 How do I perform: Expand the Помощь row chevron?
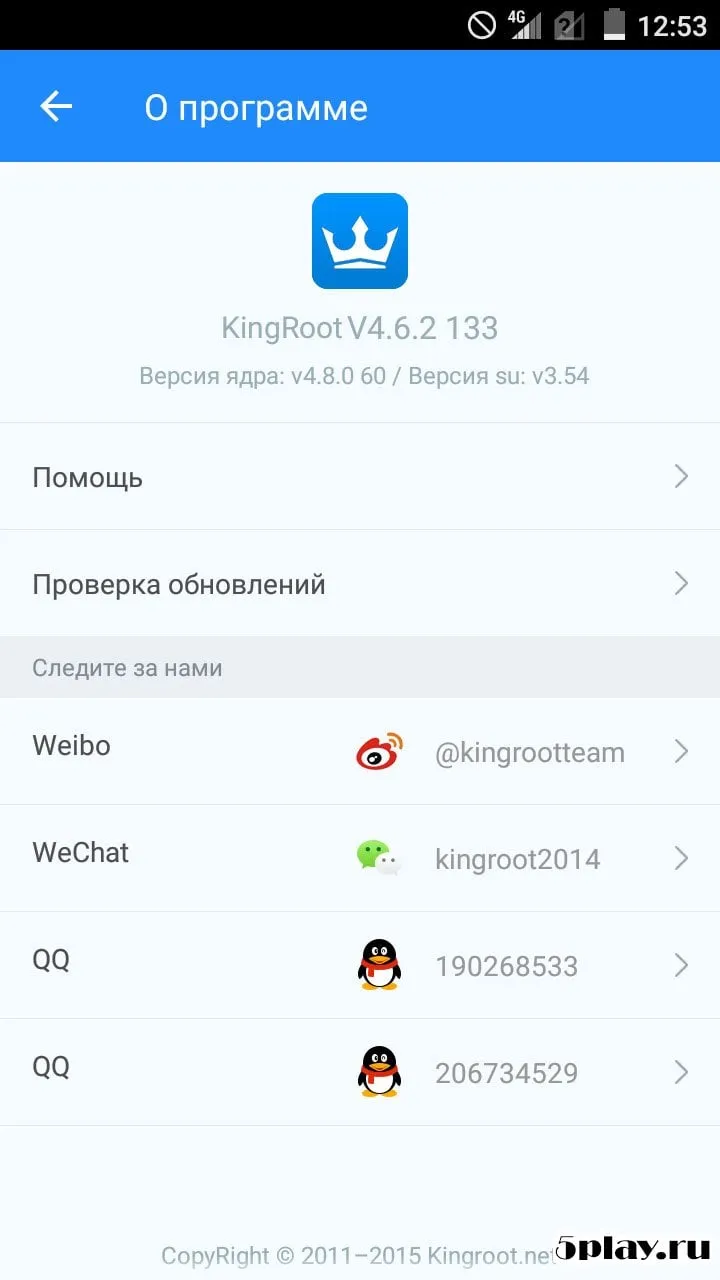(x=681, y=477)
